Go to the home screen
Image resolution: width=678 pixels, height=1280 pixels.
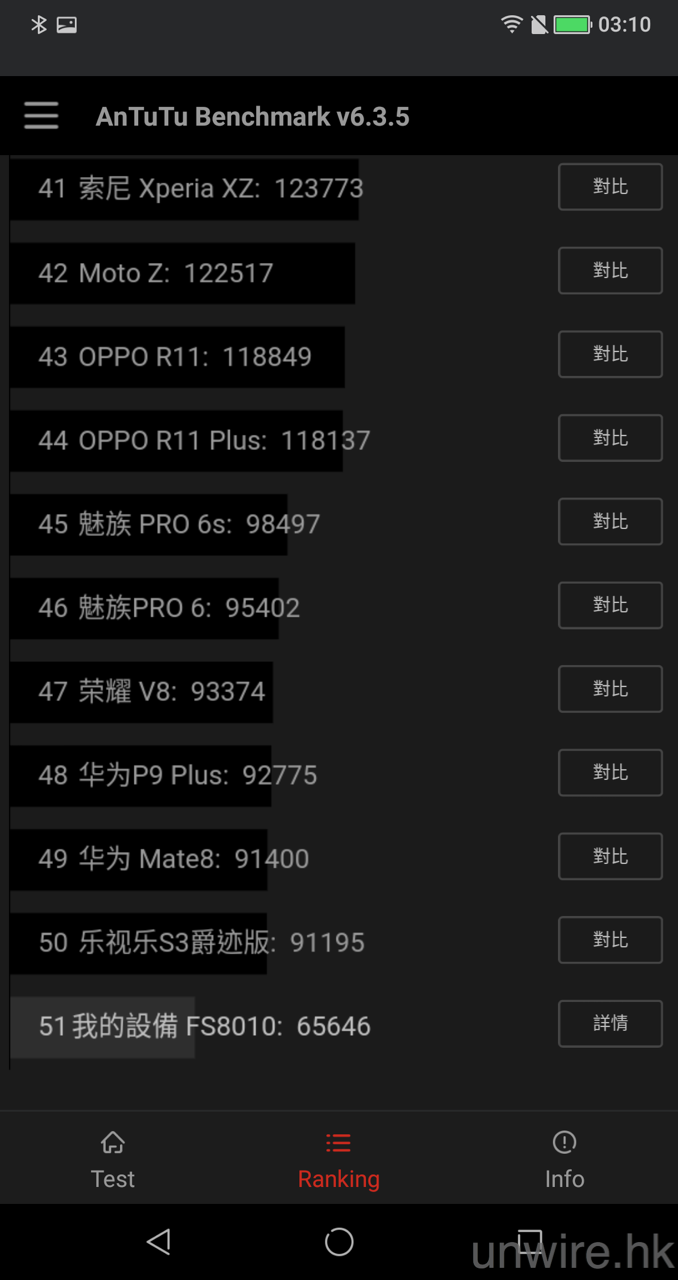[x=339, y=1242]
